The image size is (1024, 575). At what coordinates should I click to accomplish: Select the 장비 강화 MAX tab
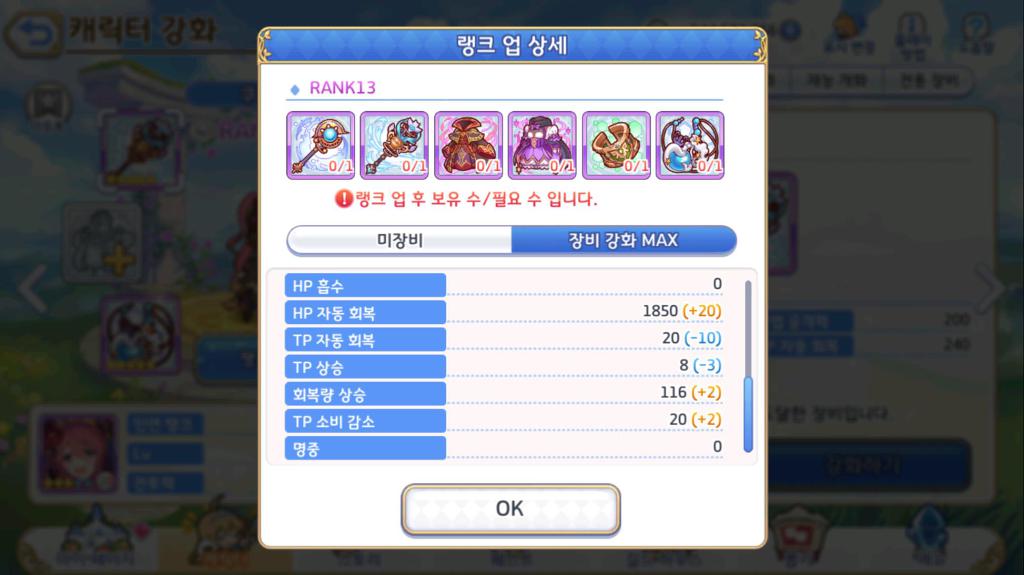[624, 240]
